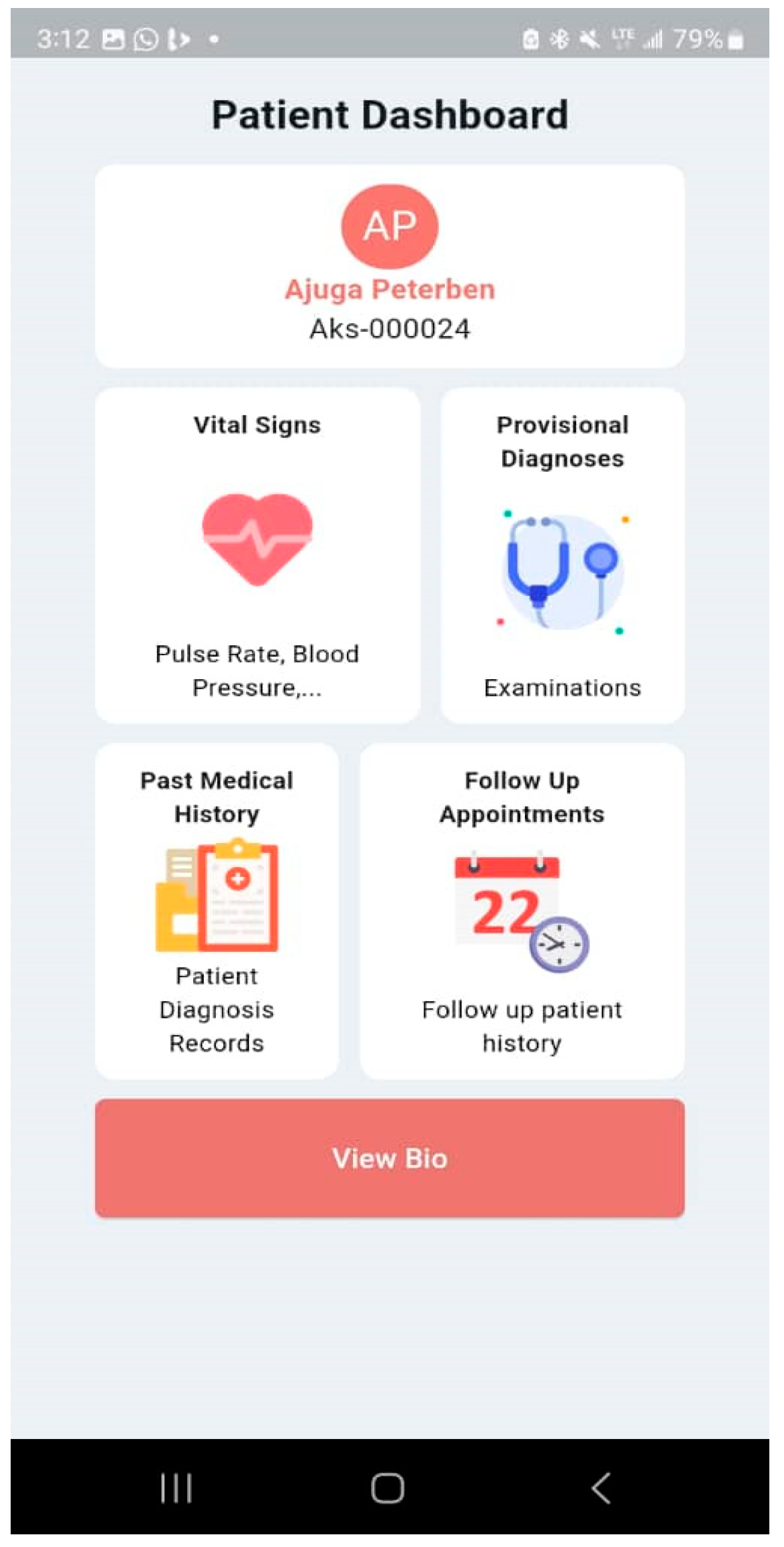784x1547 pixels.
Task: Tap the View Bio button
Action: pyautogui.click(x=390, y=1158)
